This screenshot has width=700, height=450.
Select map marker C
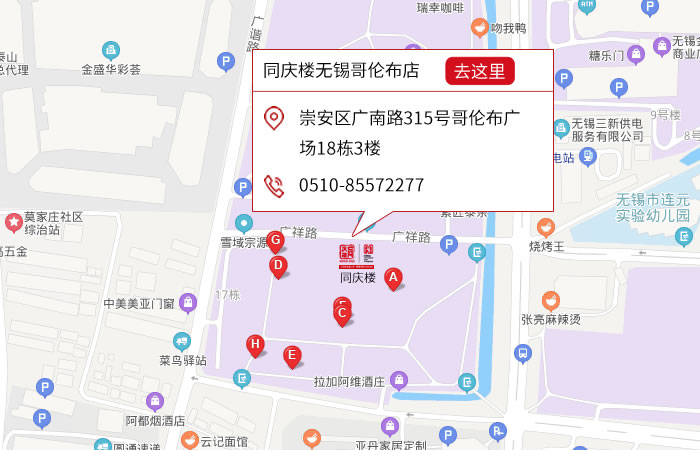[342, 313]
